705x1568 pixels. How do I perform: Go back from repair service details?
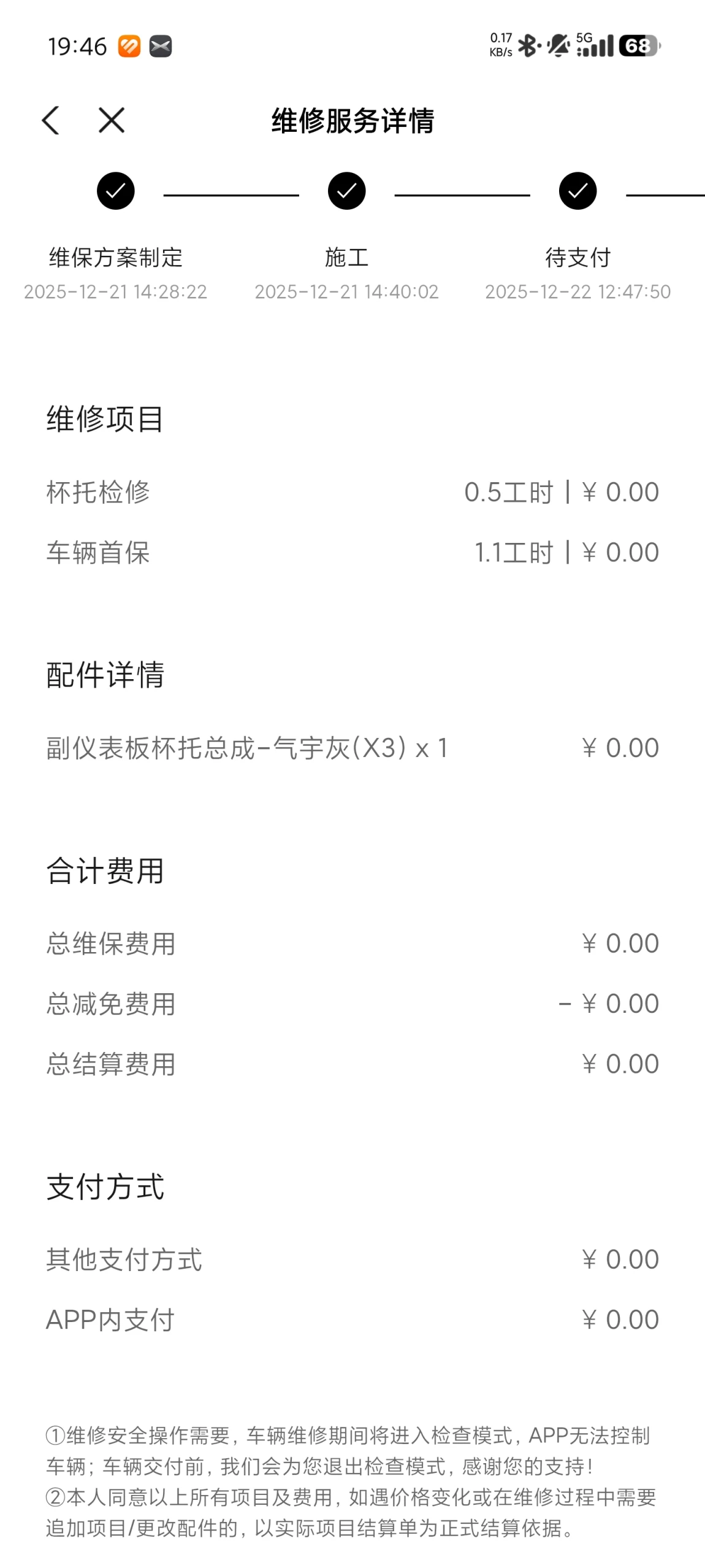coord(51,120)
